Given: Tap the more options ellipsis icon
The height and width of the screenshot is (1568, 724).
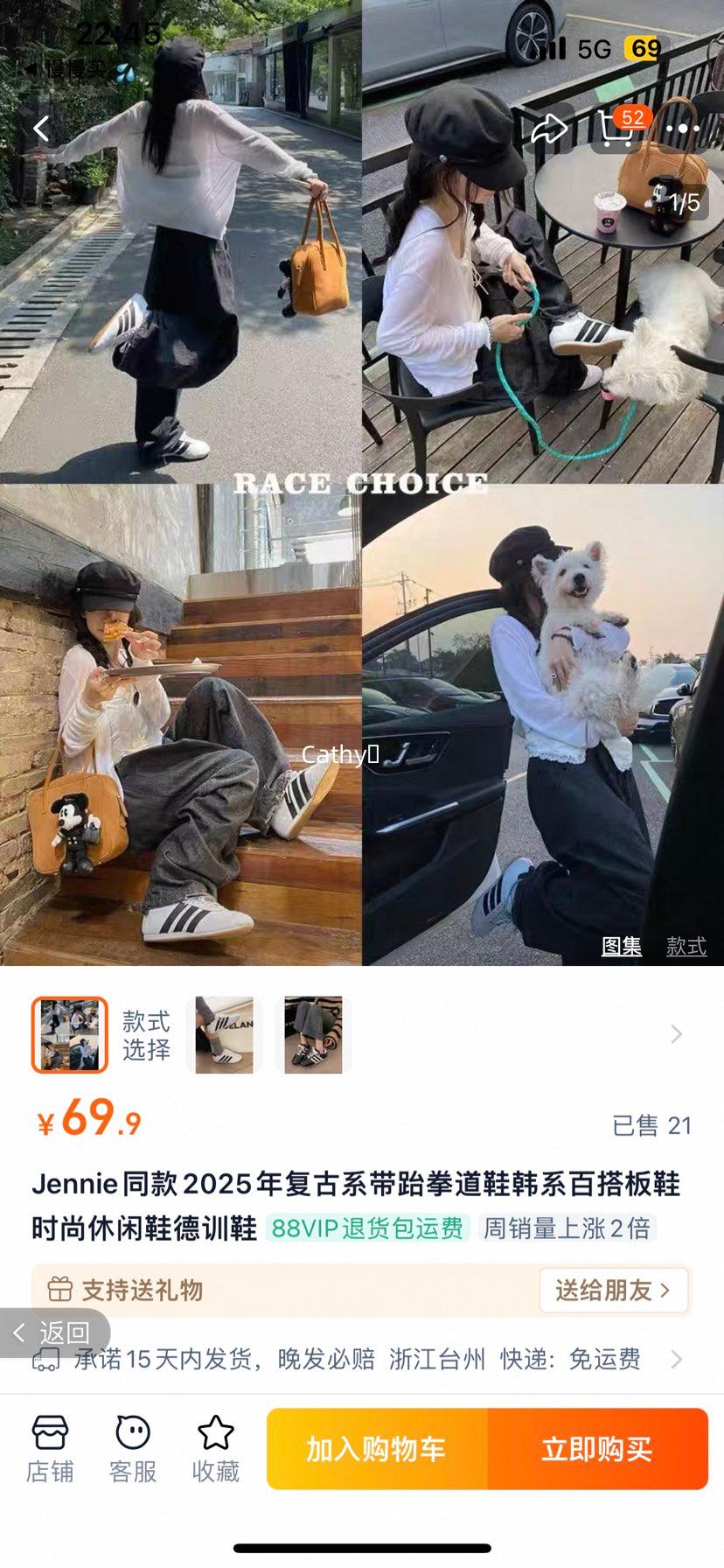Looking at the screenshot, I should pos(684,127).
